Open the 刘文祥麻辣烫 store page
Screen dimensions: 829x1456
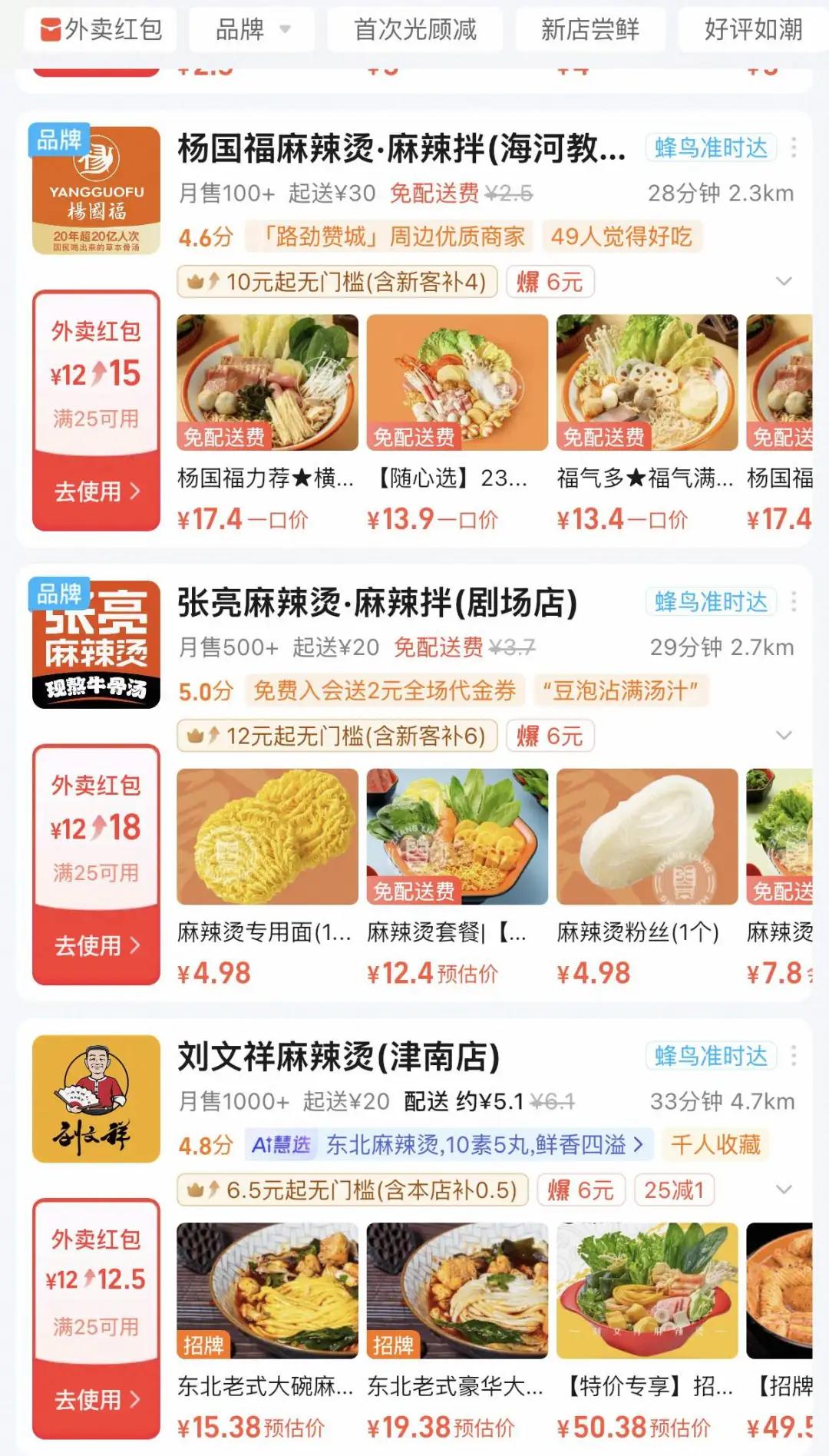[x=339, y=1057]
